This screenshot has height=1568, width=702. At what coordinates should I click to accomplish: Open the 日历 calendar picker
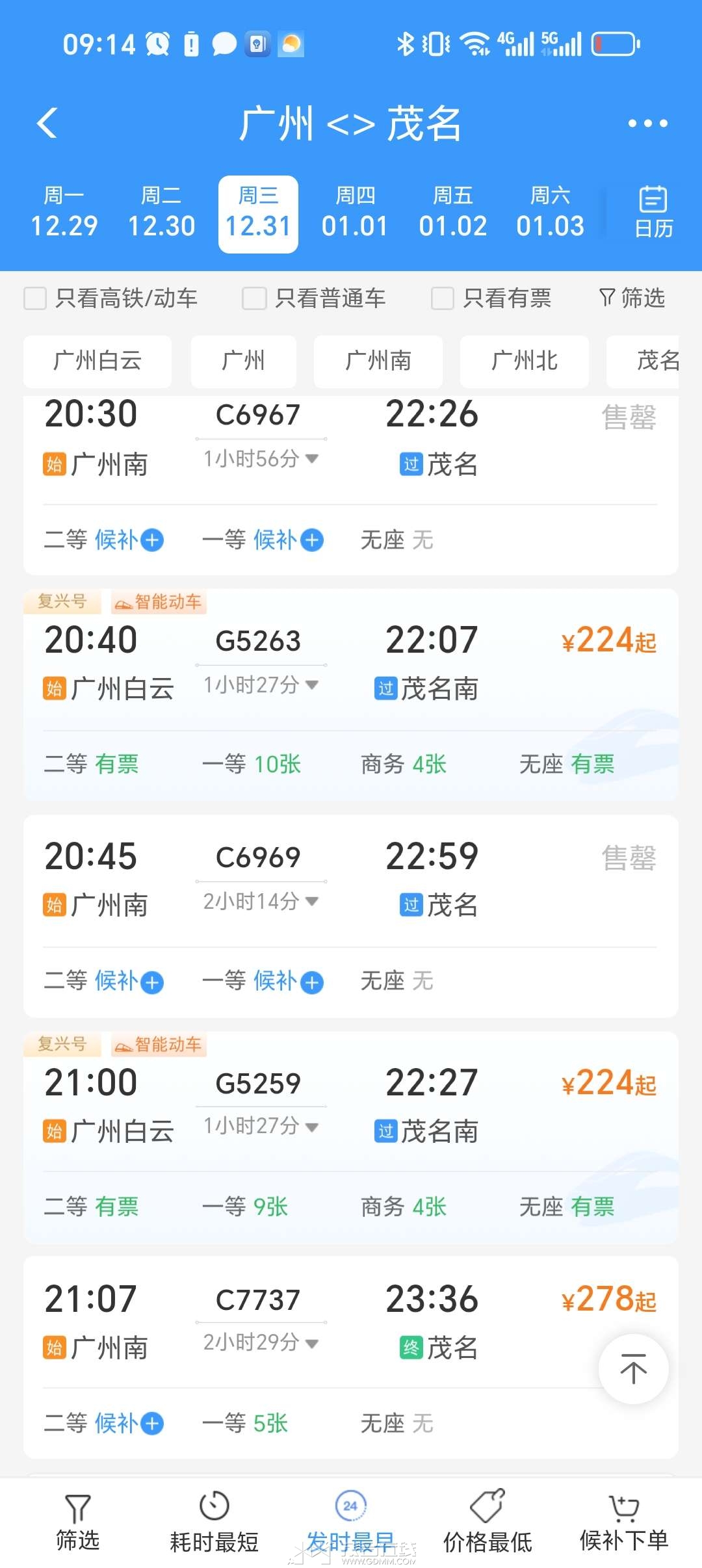[x=653, y=213]
